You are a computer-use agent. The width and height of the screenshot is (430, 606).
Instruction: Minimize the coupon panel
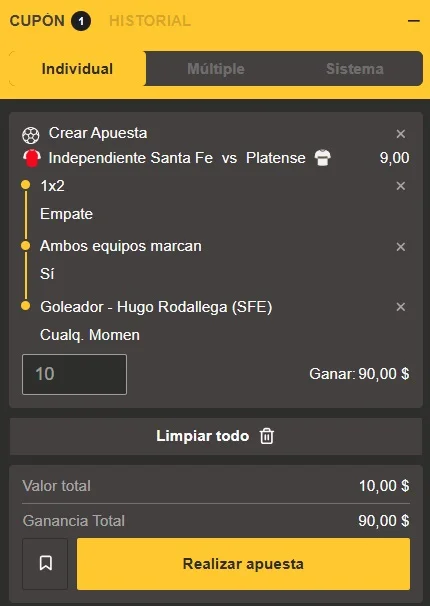[x=413, y=20]
